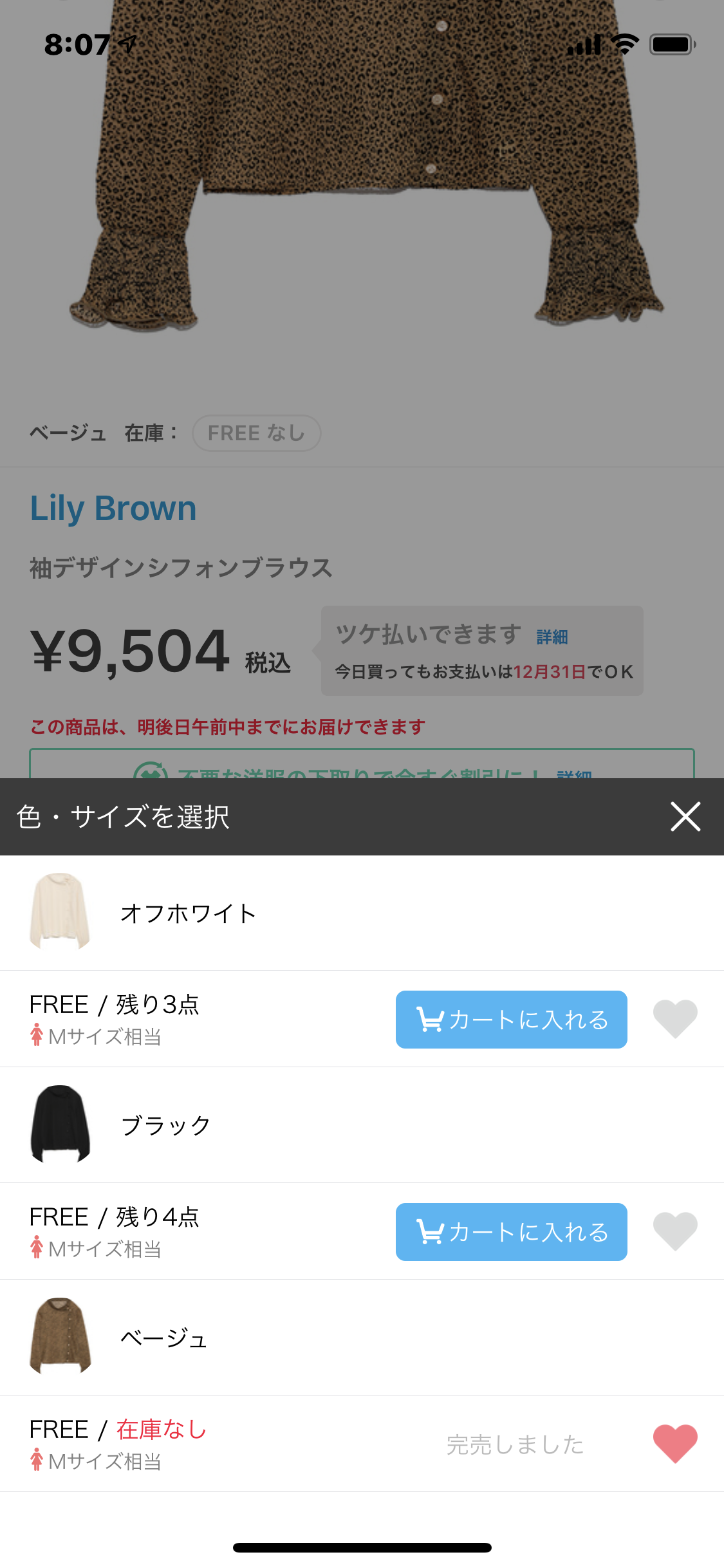The image size is (724, 1568).
Task: Favorite the off-white FREE size
Action: 675,1018
